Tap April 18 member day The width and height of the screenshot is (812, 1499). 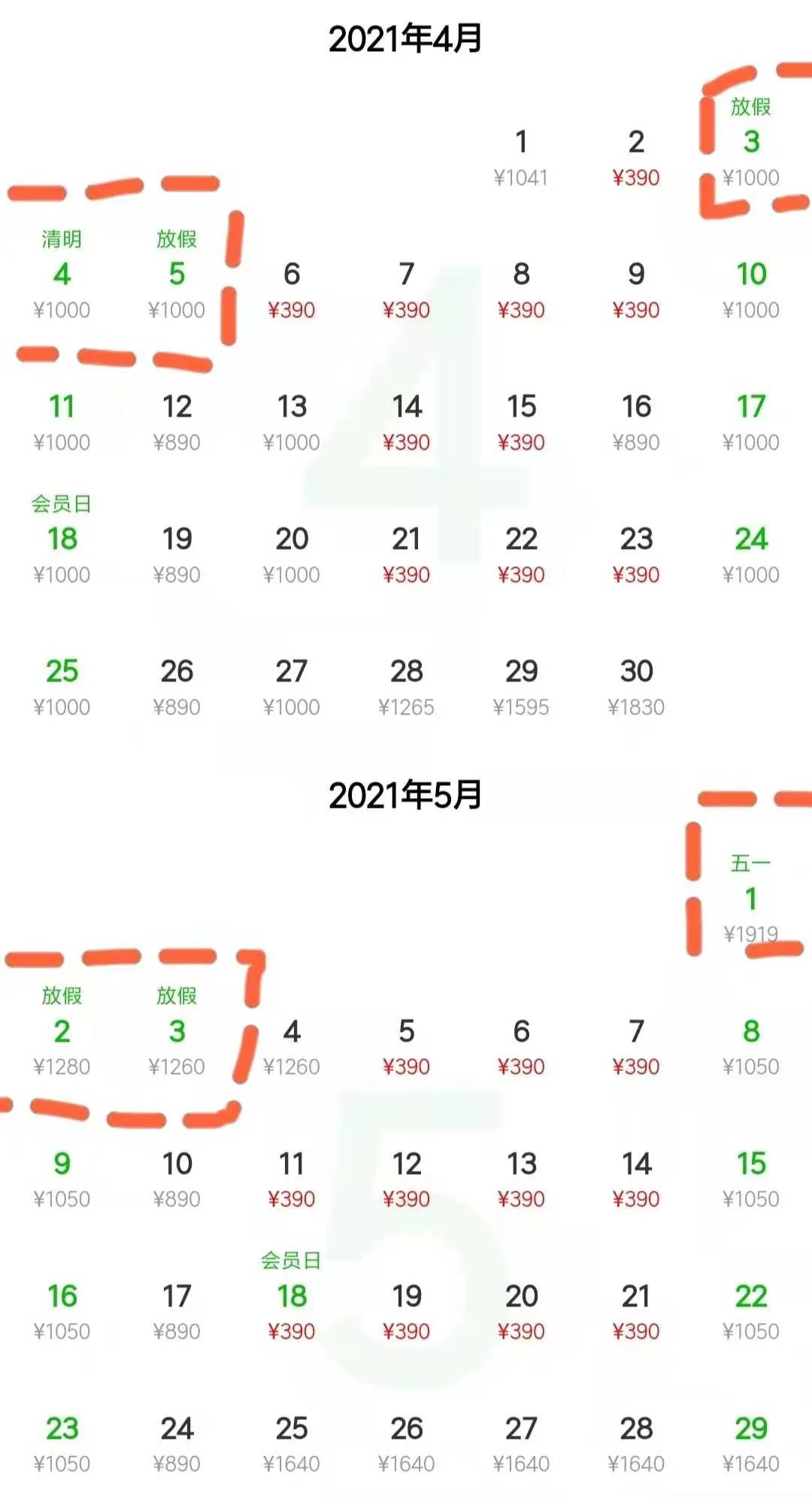pyautogui.click(x=62, y=540)
